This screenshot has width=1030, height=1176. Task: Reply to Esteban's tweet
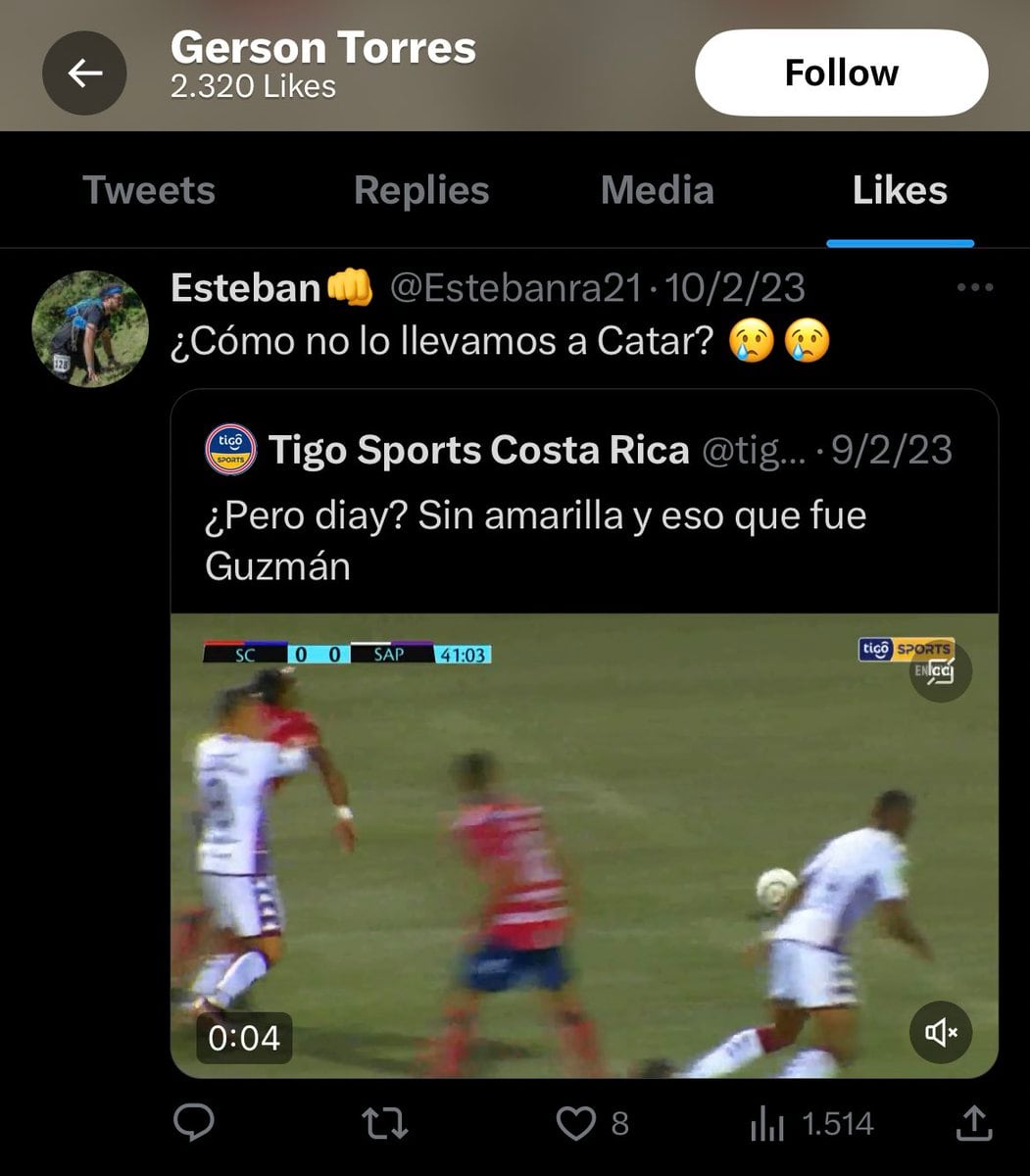coord(194,1123)
